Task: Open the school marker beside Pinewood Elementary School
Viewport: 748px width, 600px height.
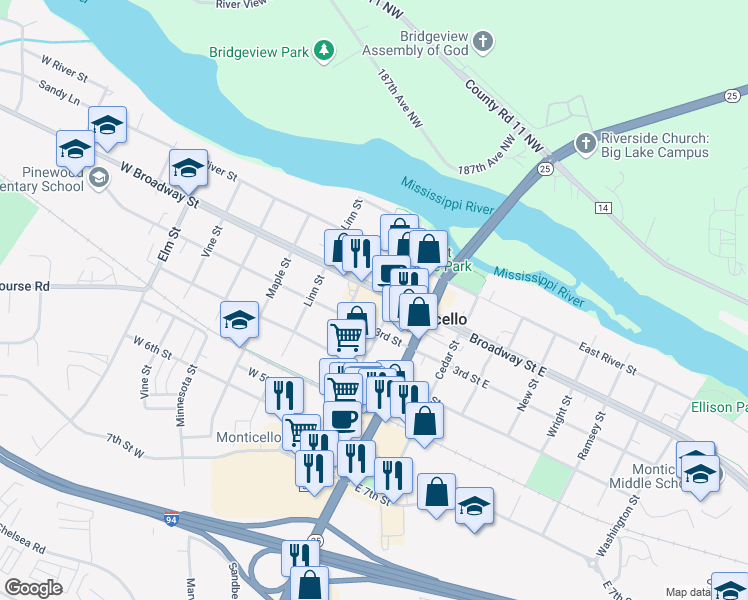Action: tap(75, 149)
